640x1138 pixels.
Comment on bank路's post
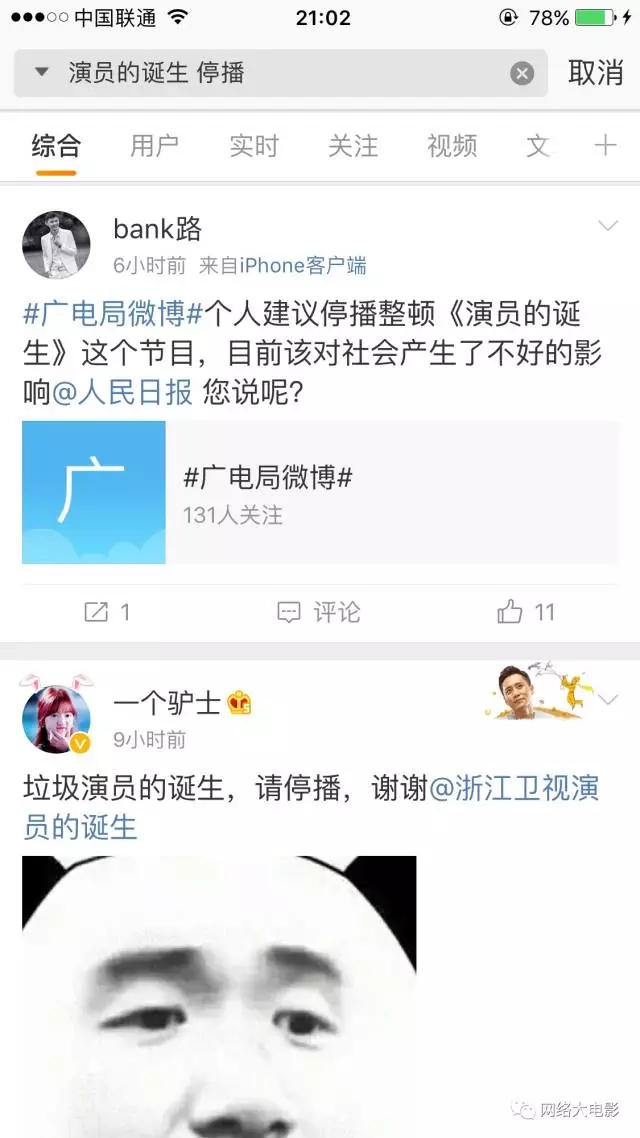point(319,612)
